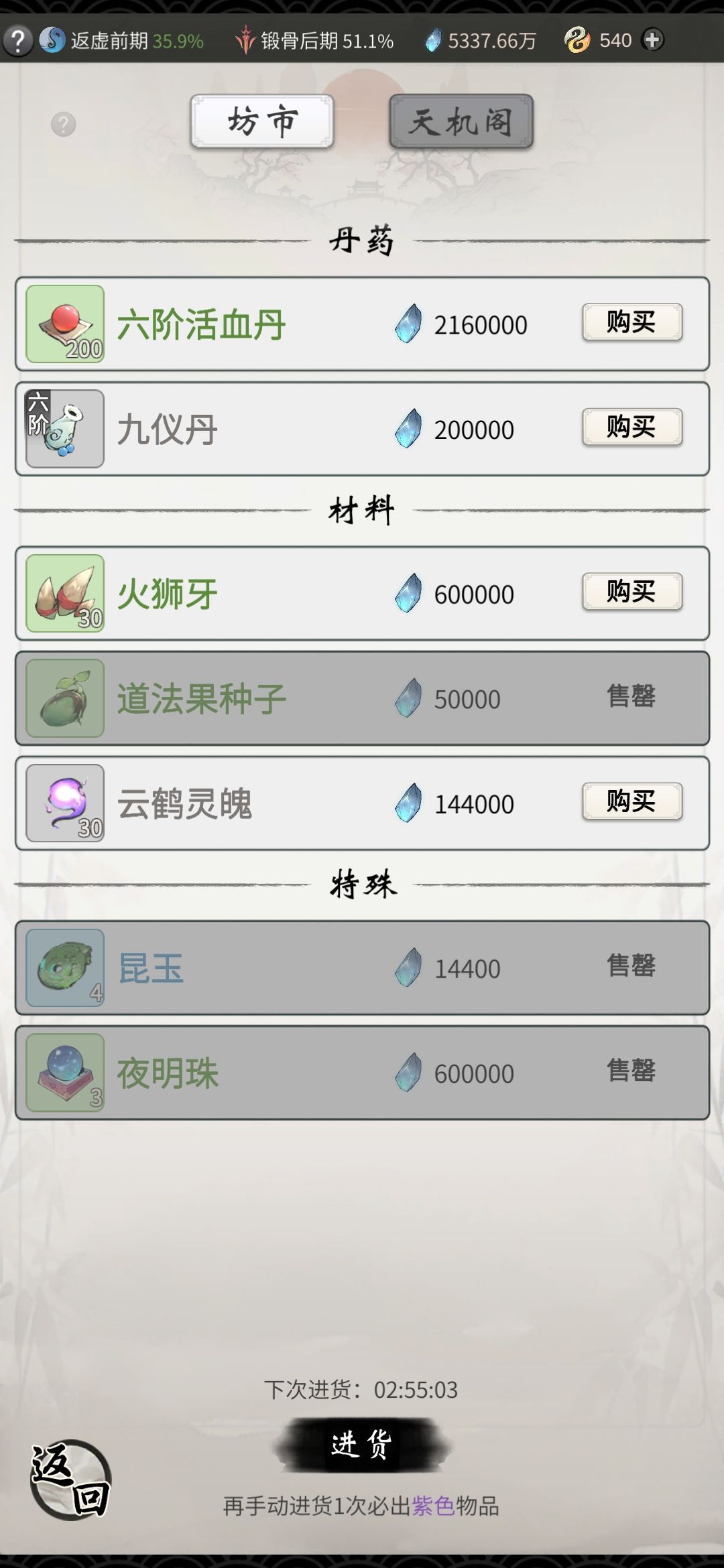Select the 坊市 tab
Screen dimensions: 724x1568
pyautogui.click(x=261, y=121)
